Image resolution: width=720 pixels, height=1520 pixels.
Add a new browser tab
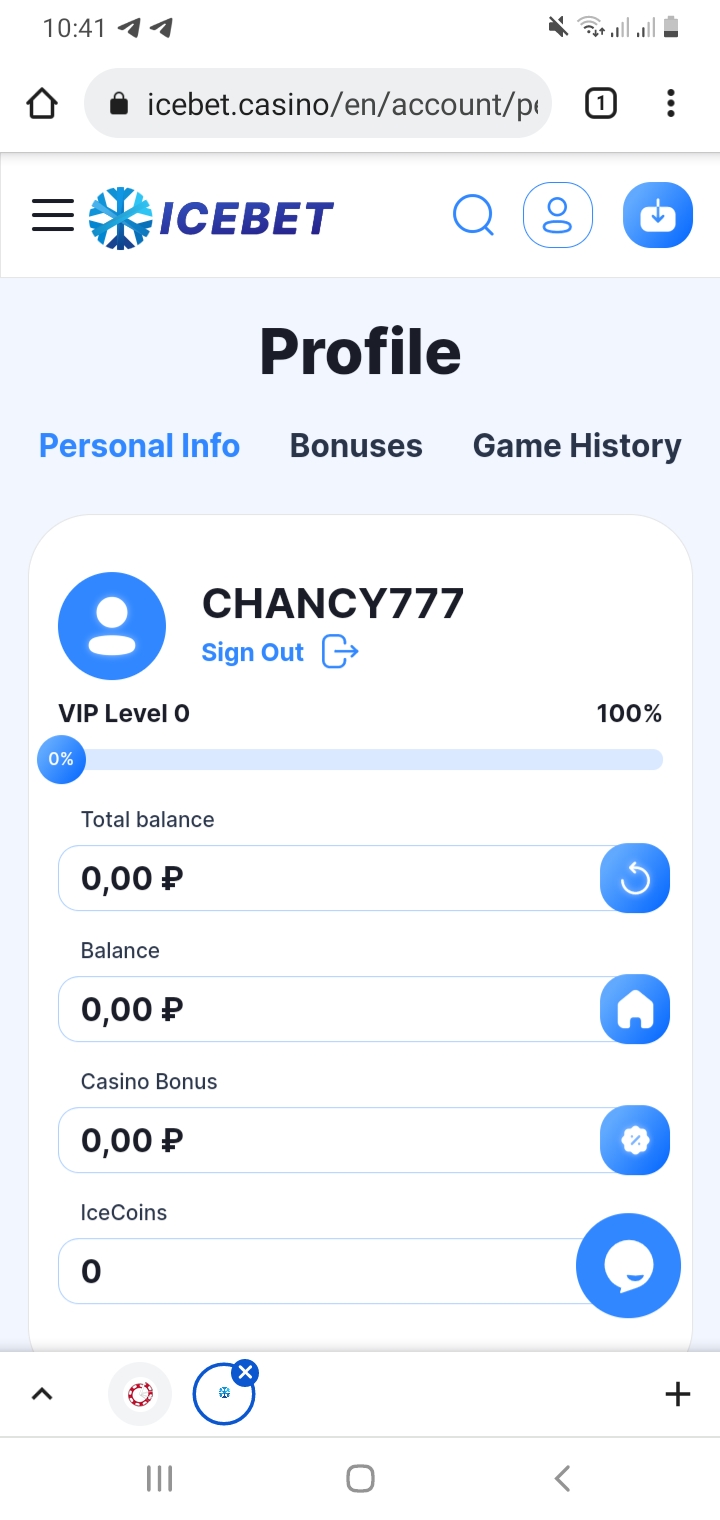tap(677, 1394)
